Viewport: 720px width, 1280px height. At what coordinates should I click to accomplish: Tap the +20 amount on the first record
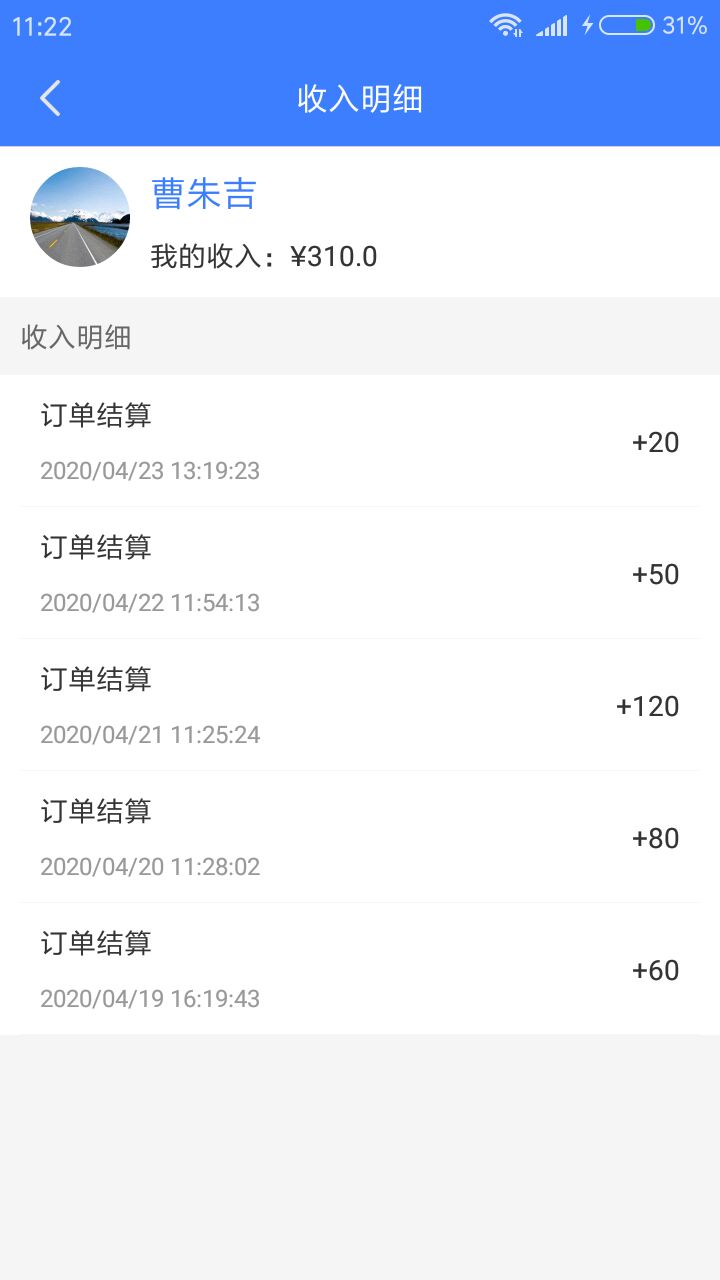[x=655, y=442]
